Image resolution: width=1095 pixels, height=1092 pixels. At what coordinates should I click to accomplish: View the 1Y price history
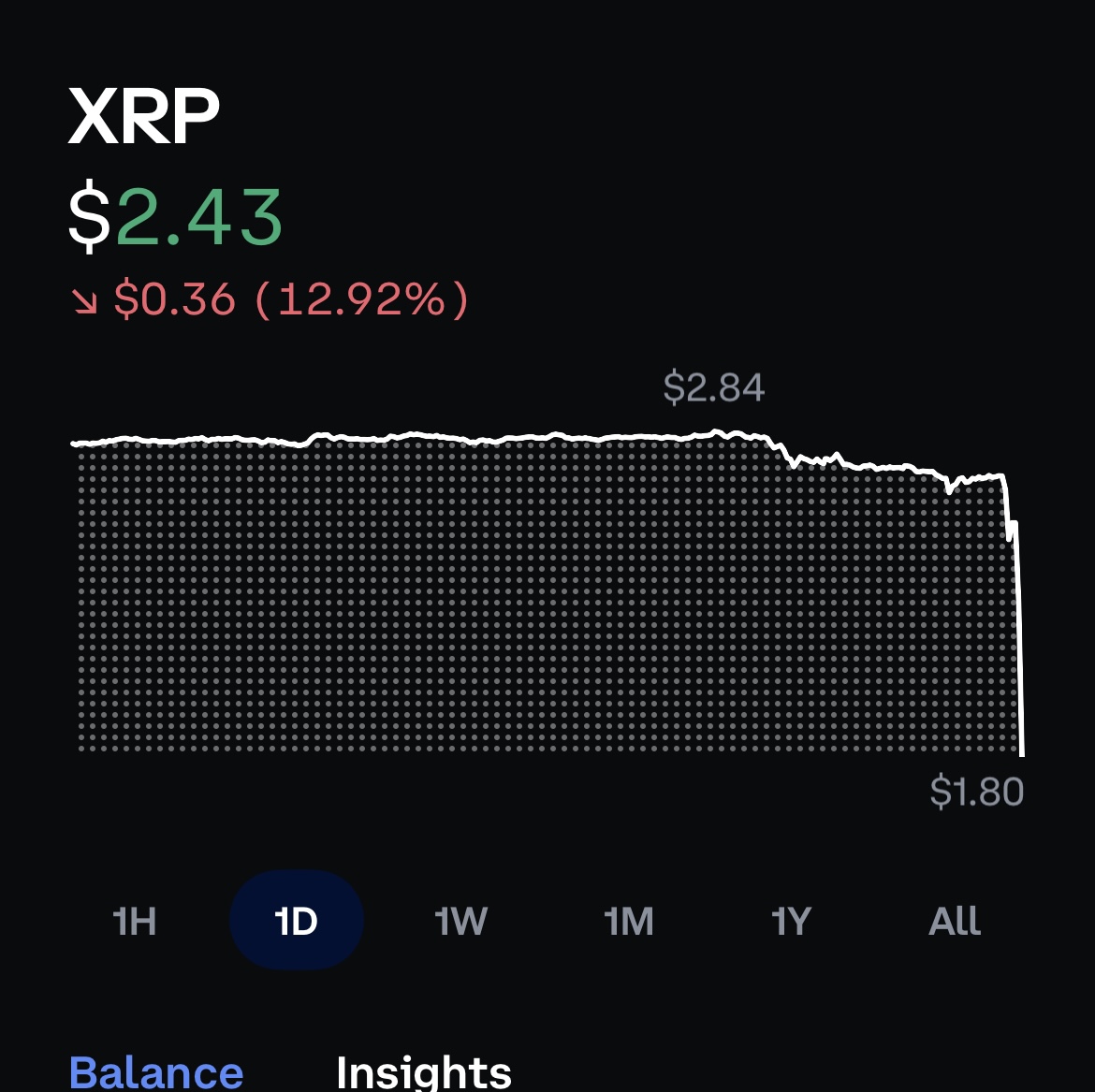(x=792, y=922)
